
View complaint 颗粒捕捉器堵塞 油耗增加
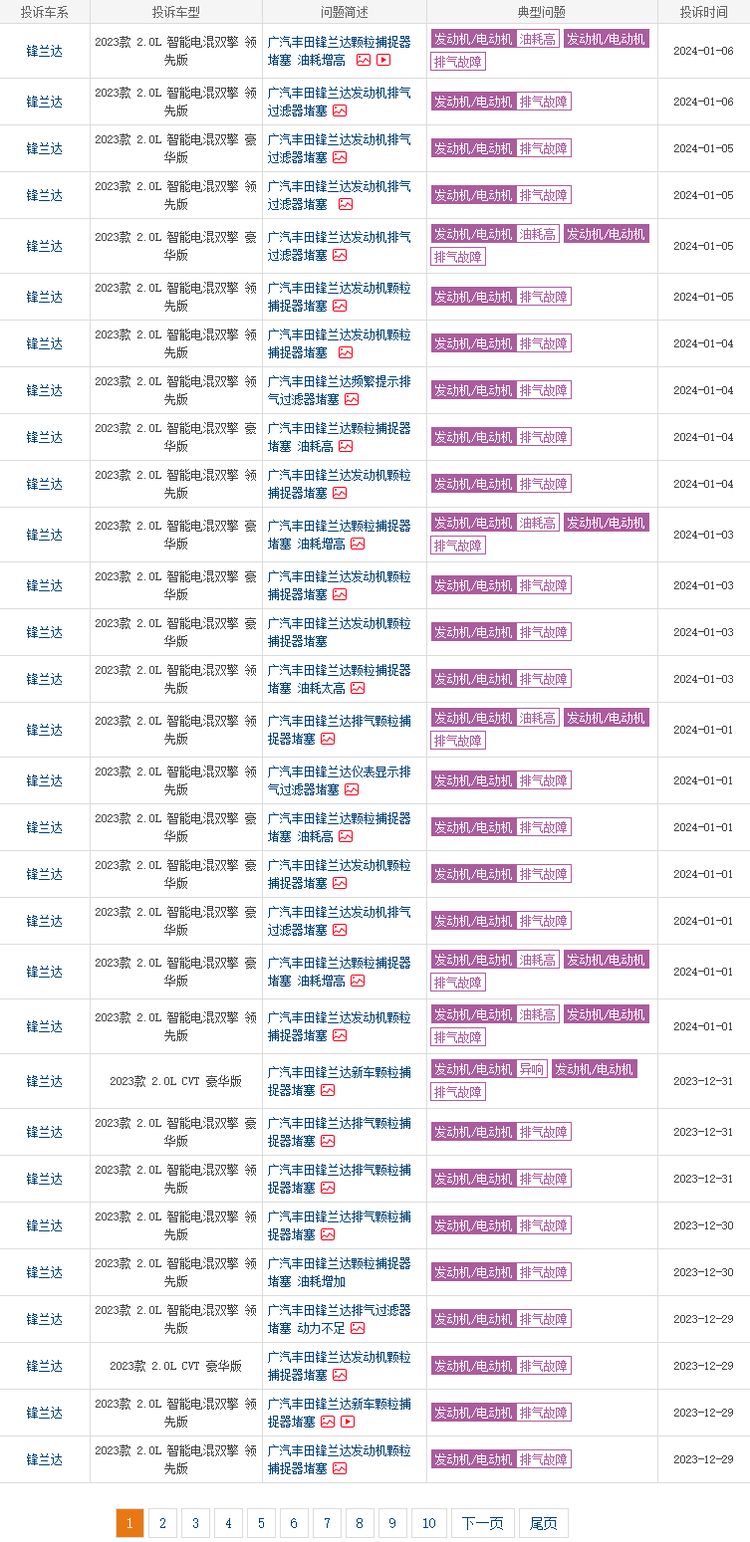click(x=338, y=1272)
